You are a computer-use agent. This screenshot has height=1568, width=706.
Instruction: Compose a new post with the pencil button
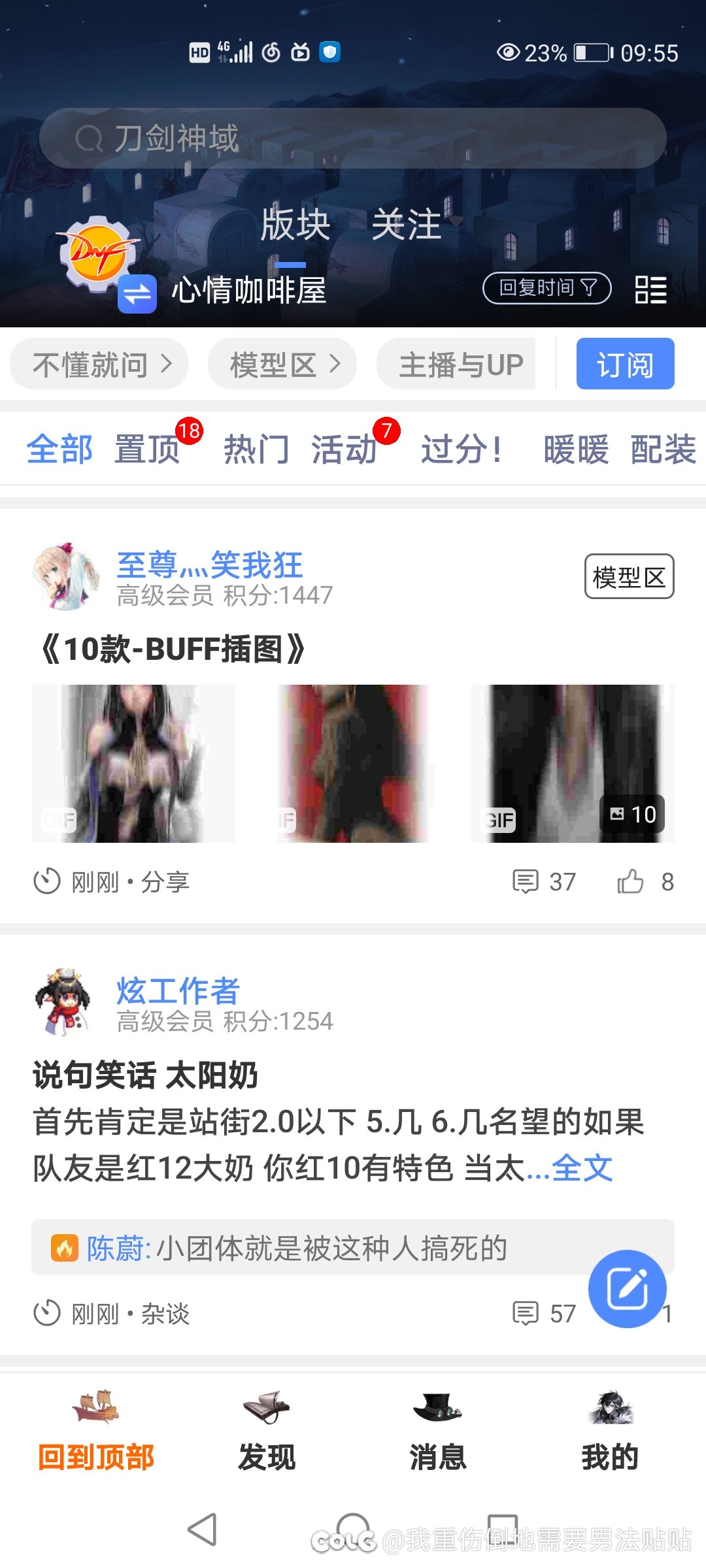click(x=628, y=1288)
